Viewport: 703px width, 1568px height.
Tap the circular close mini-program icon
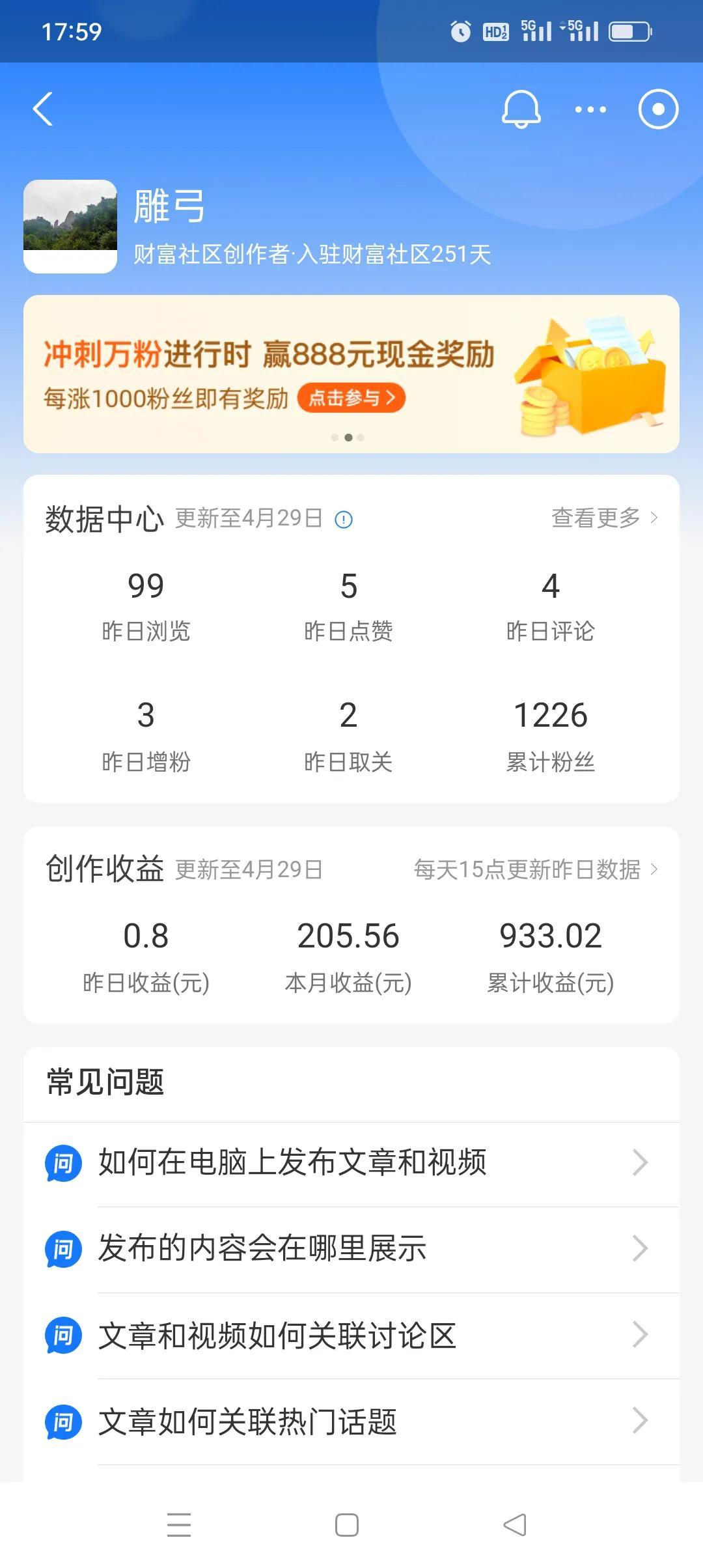click(x=658, y=109)
